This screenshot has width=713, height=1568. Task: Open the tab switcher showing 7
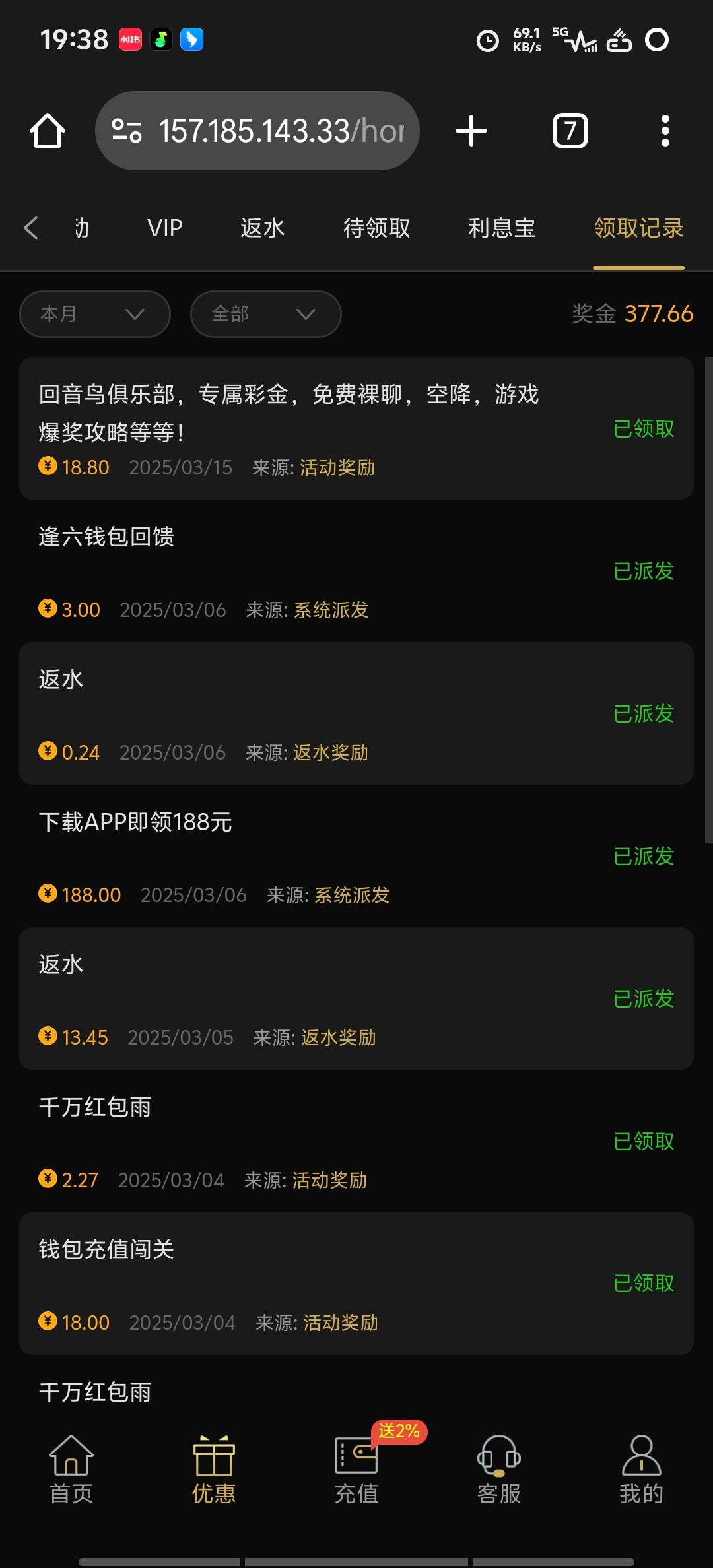click(570, 131)
